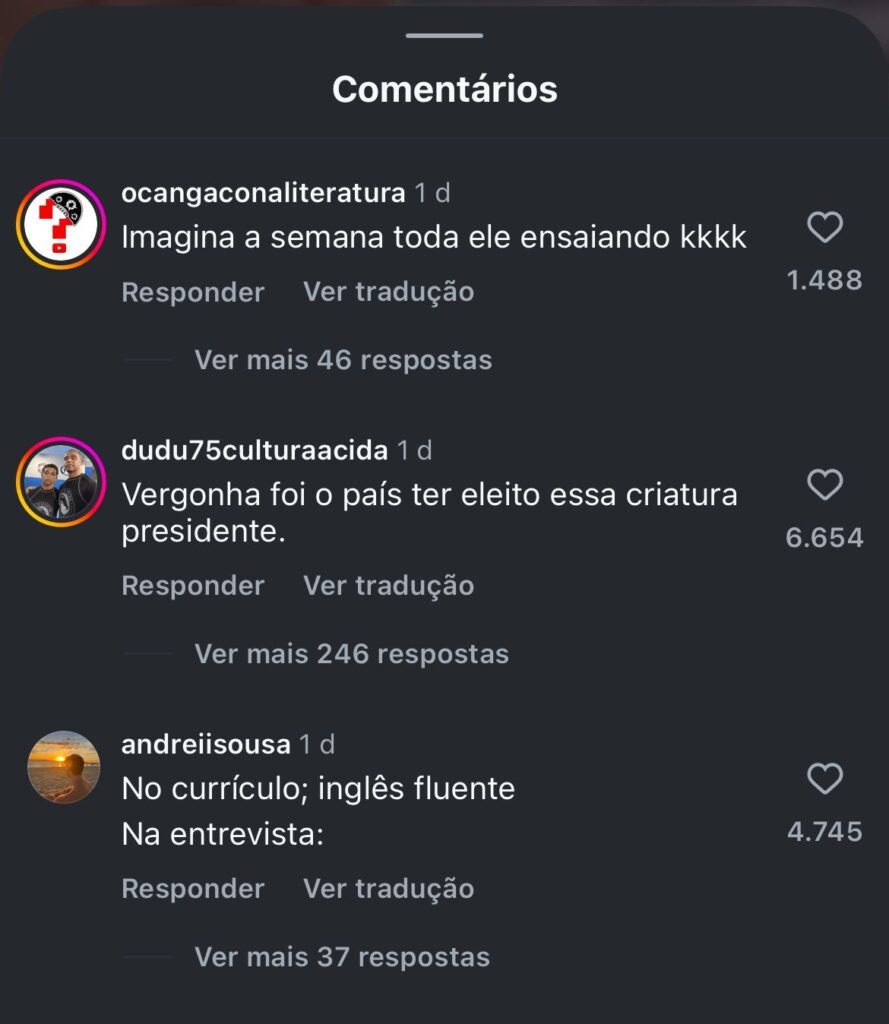Expand Ver mais 46 respostas
This screenshot has height=1024, width=889.
tap(343, 359)
